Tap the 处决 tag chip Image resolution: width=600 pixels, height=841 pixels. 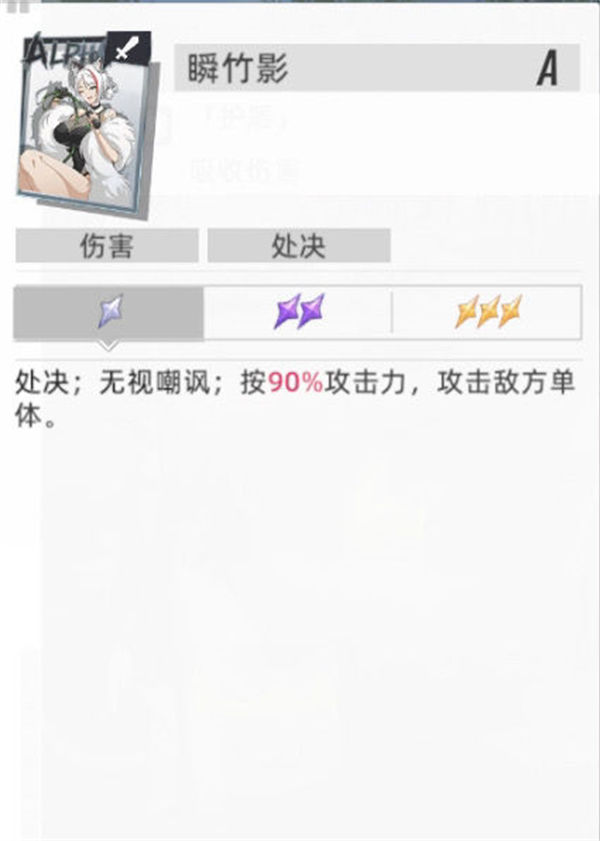tap(298, 246)
